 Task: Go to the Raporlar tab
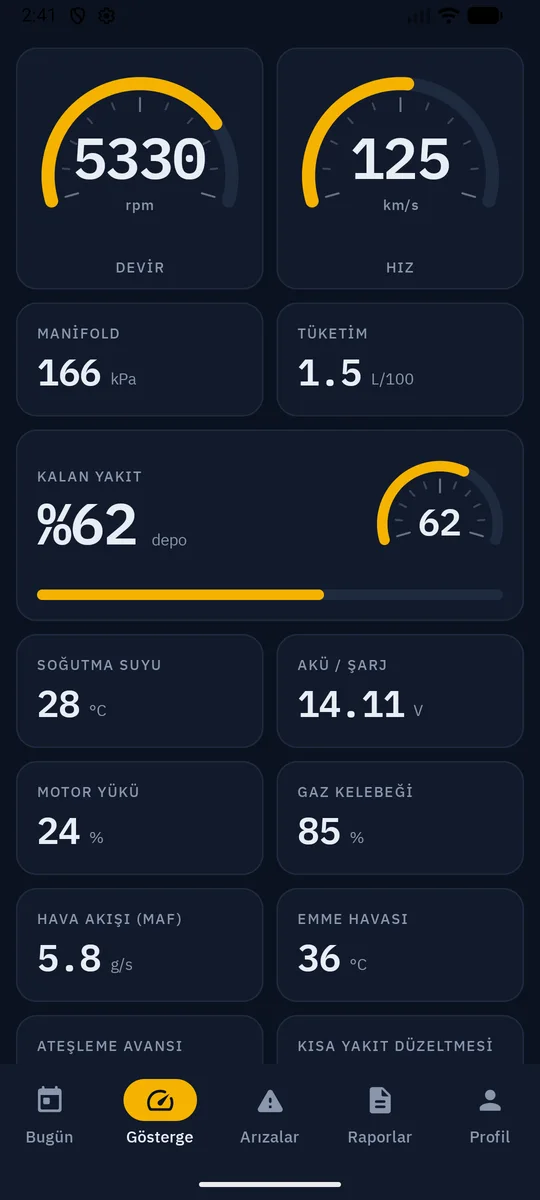(x=380, y=1114)
